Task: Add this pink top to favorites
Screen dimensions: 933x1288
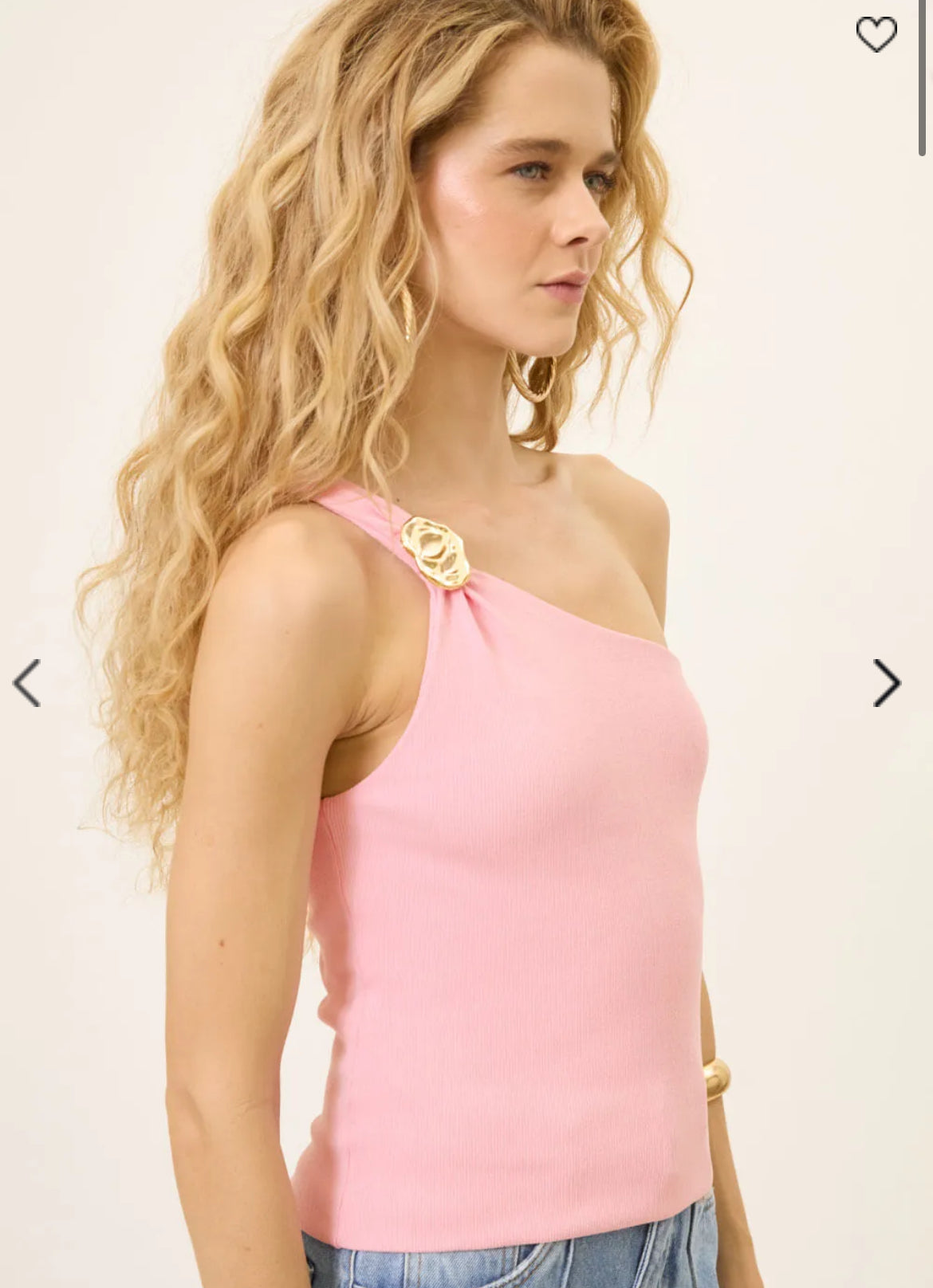Action: point(876,34)
